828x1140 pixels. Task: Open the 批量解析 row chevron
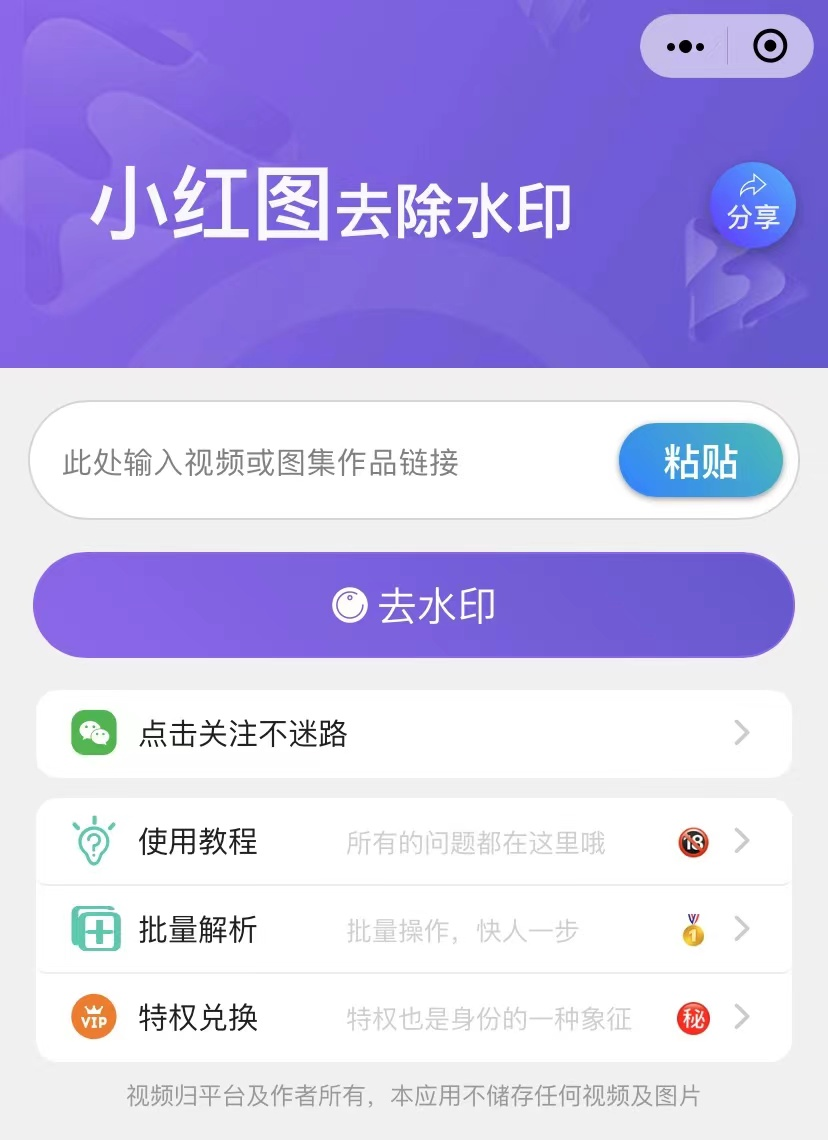click(x=741, y=929)
